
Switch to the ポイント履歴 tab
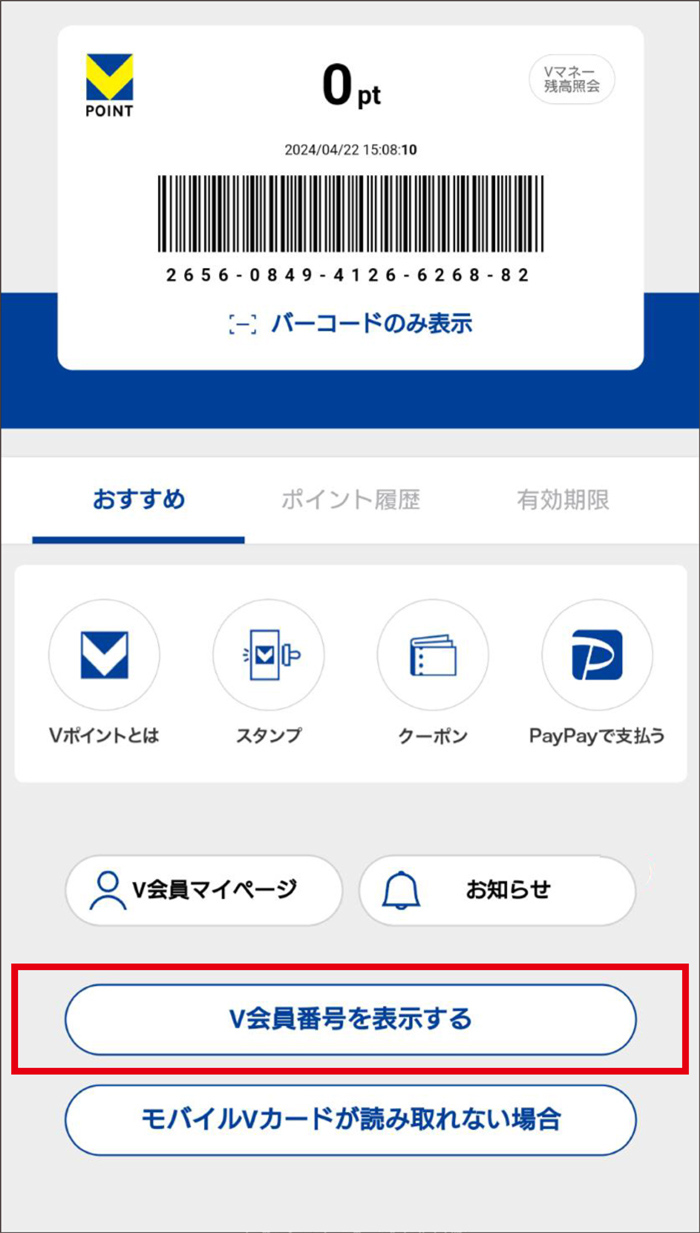350,500
